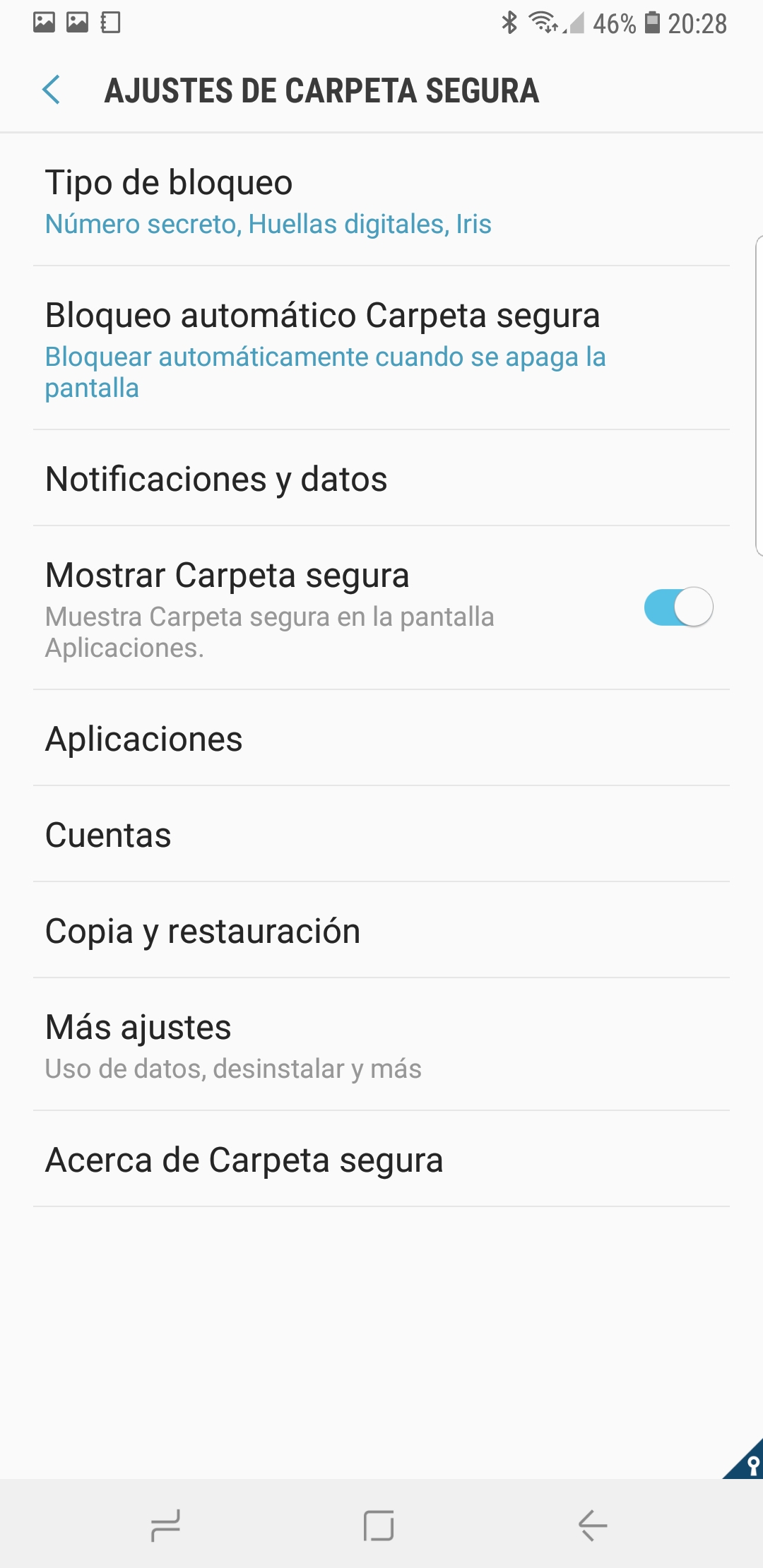Open Tipo de bloqueo settings
763x1568 pixels.
click(381, 200)
